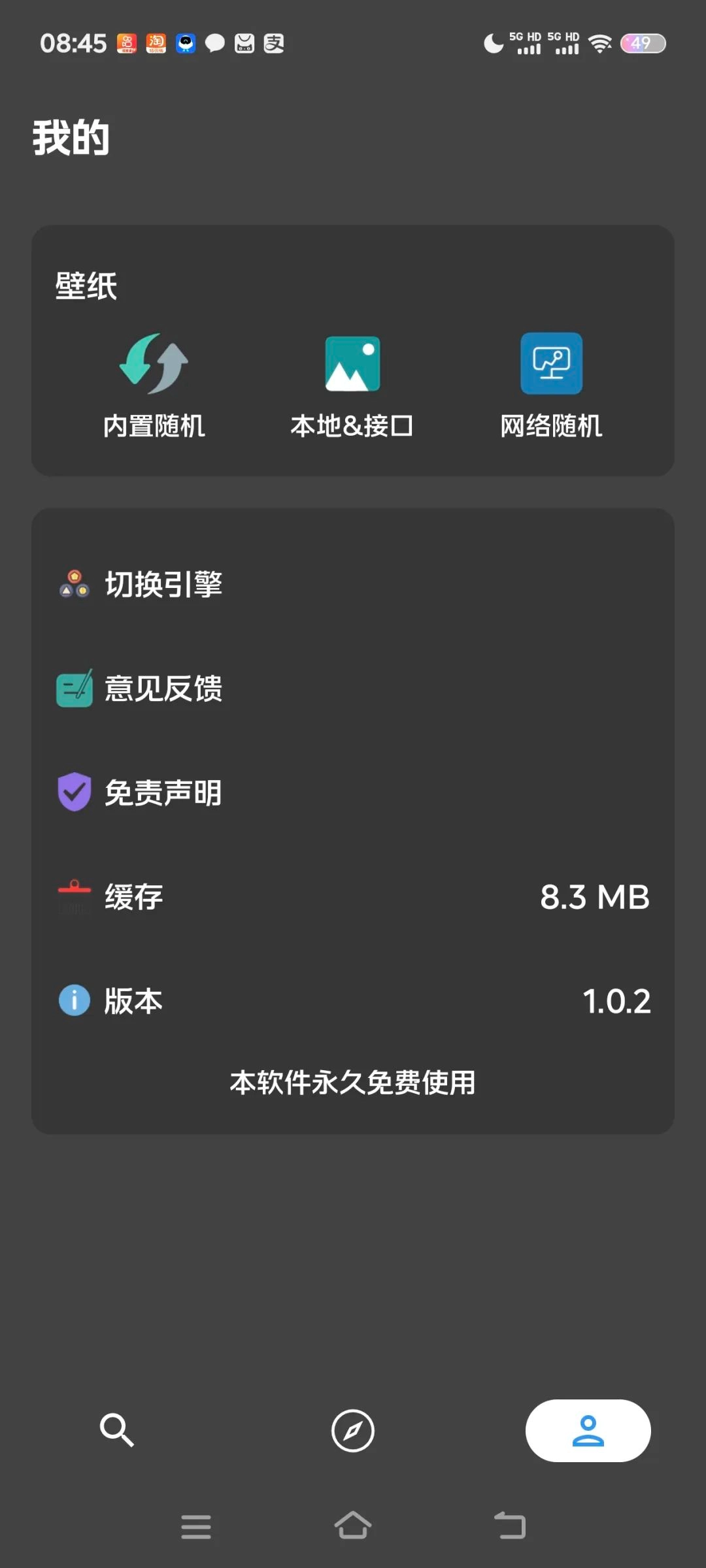Open the 内置随机 wallpaper shuffle icon
The height and width of the screenshot is (1568, 706).
pyautogui.click(x=154, y=364)
